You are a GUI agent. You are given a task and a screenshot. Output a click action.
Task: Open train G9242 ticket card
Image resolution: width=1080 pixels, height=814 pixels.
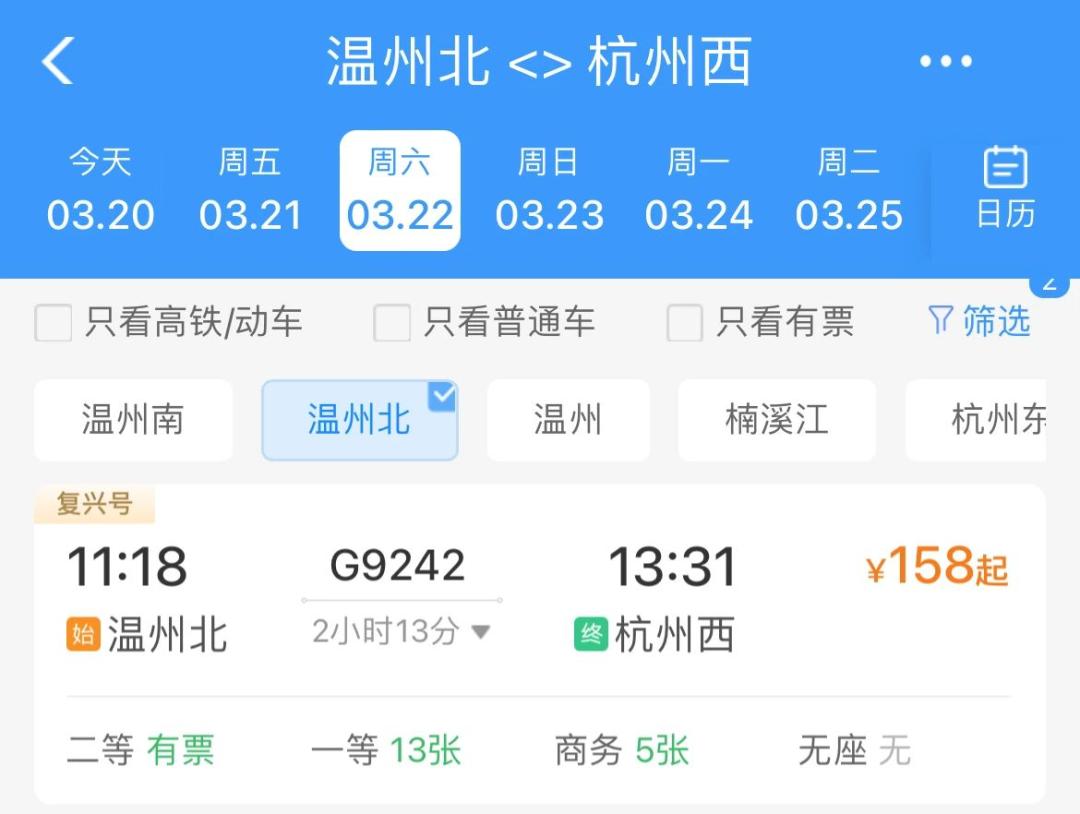coord(540,600)
